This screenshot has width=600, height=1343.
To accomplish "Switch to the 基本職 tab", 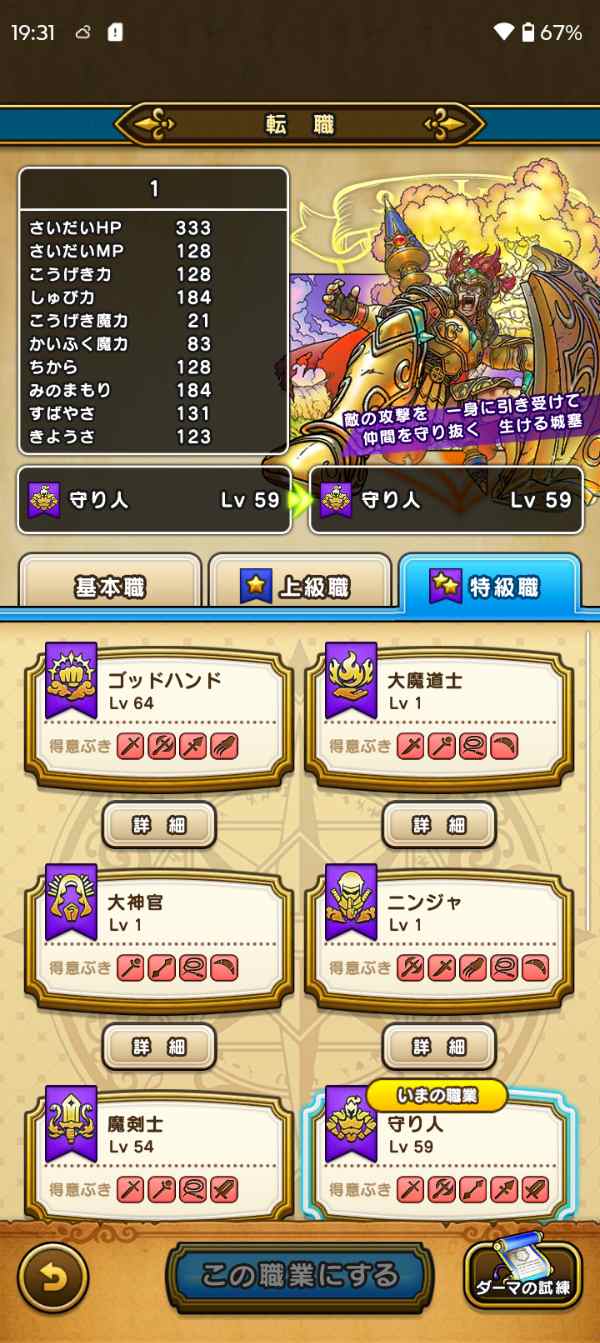I will click(x=110, y=586).
